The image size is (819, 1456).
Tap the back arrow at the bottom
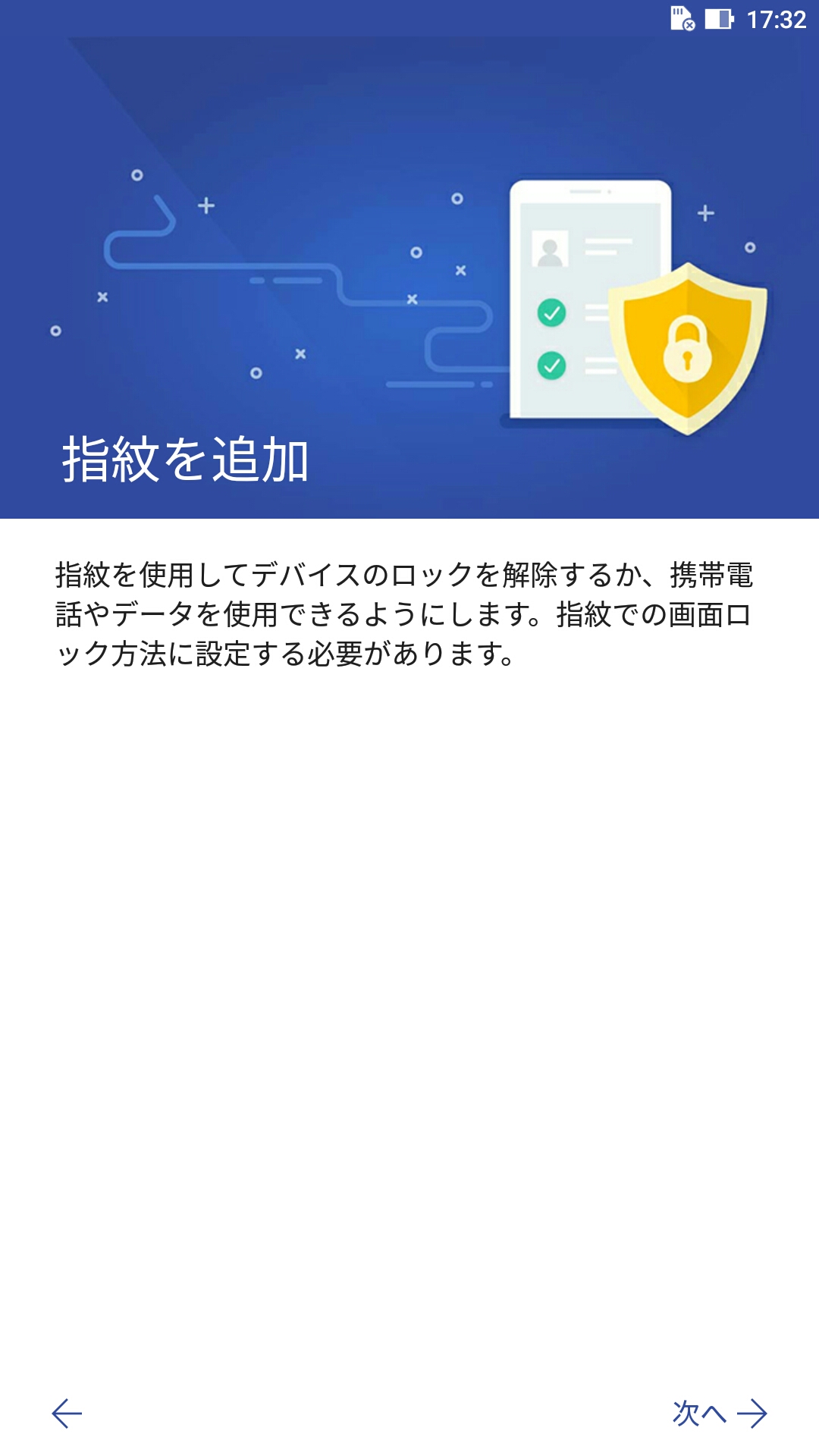[67, 1414]
